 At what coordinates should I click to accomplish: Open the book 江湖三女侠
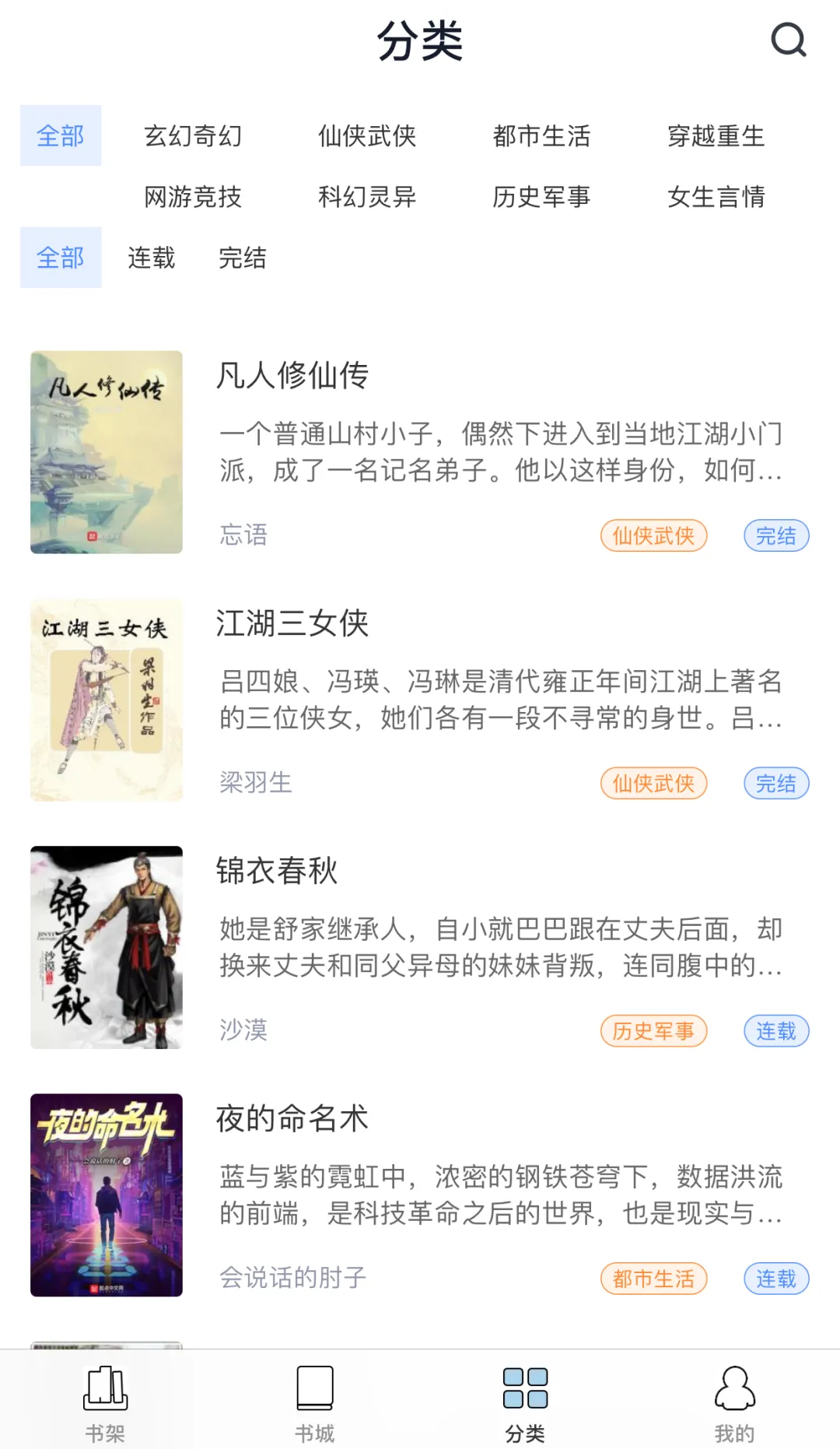point(292,623)
